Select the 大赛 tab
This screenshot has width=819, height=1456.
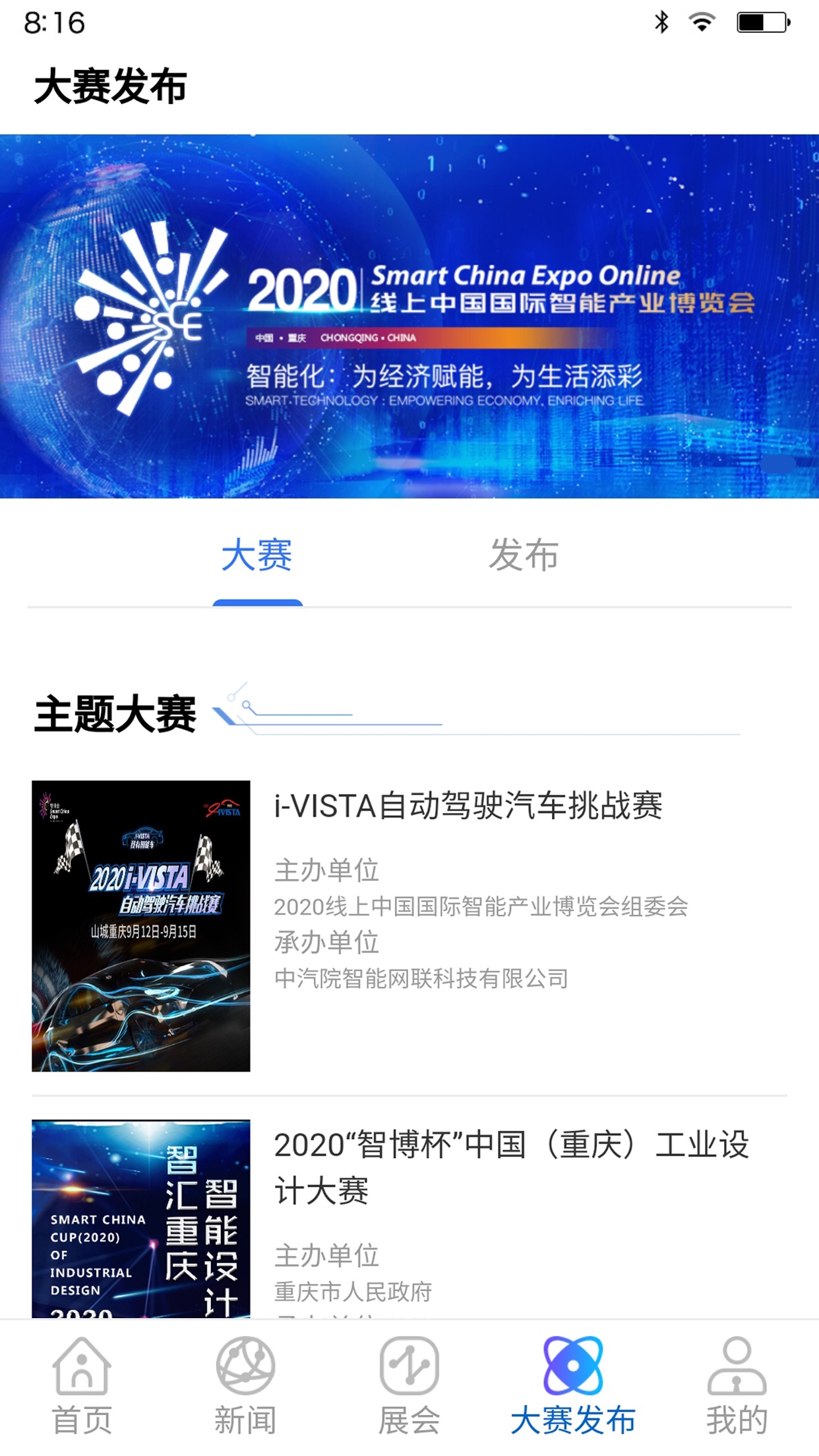(257, 555)
